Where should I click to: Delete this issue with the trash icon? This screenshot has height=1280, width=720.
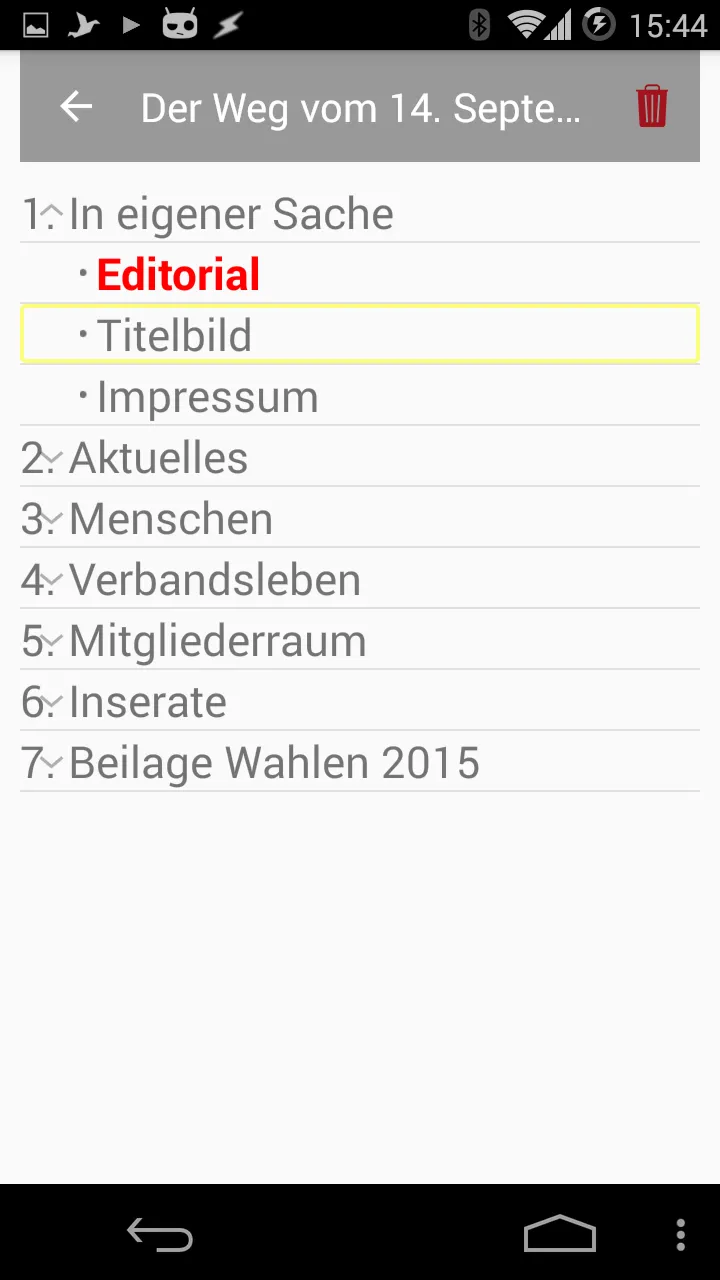point(652,106)
